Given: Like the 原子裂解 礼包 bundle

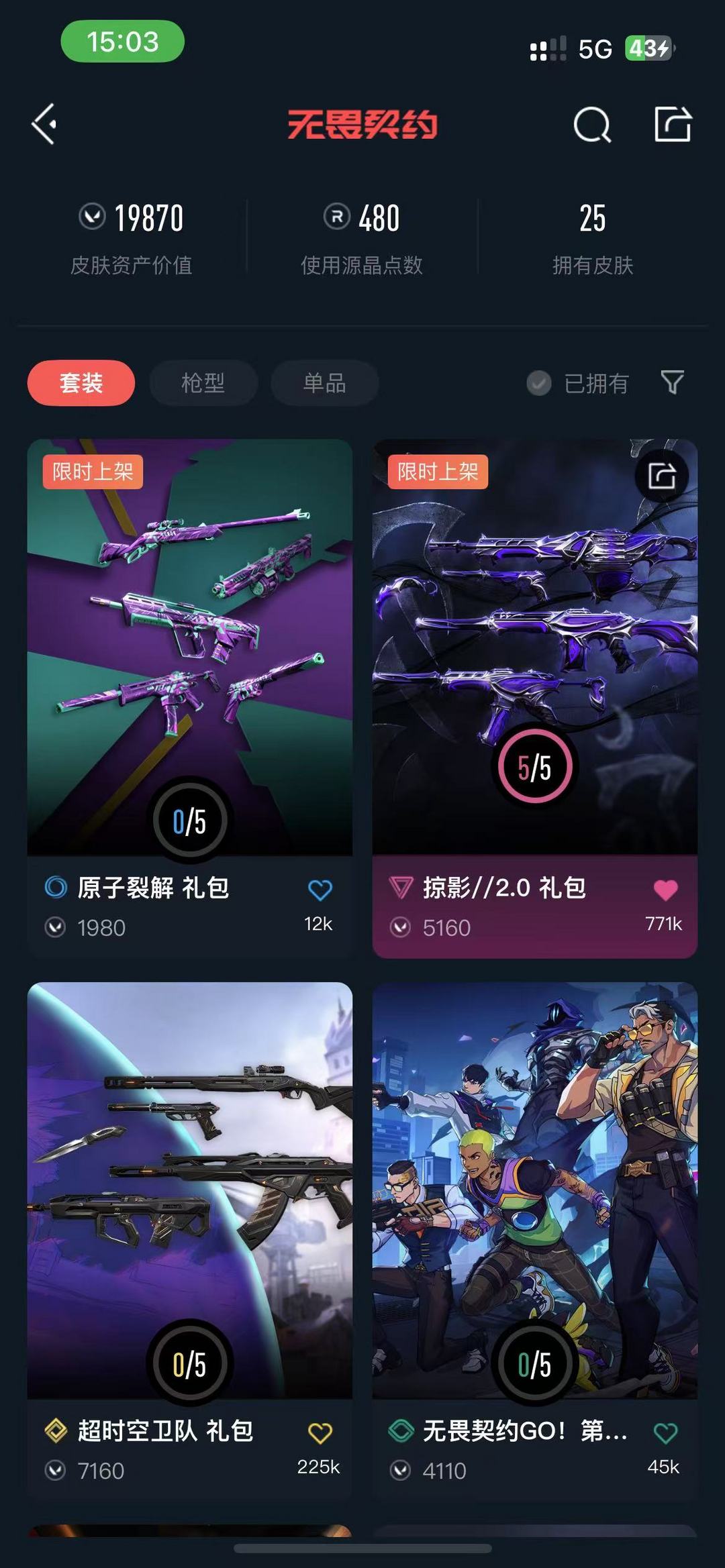Looking at the screenshot, I should tap(320, 890).
